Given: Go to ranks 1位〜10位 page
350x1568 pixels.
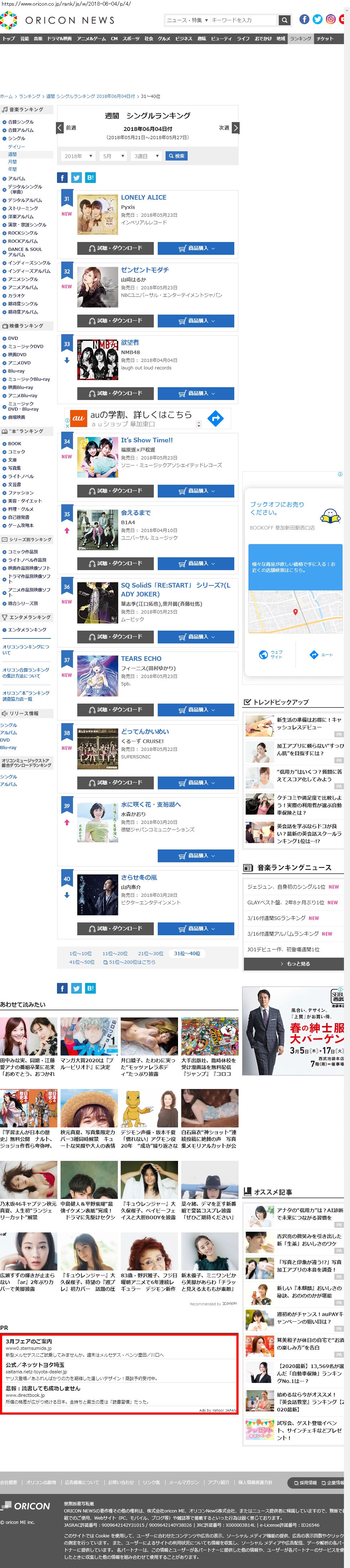Looking at the screenshot, I should click(x=80, y=953).
